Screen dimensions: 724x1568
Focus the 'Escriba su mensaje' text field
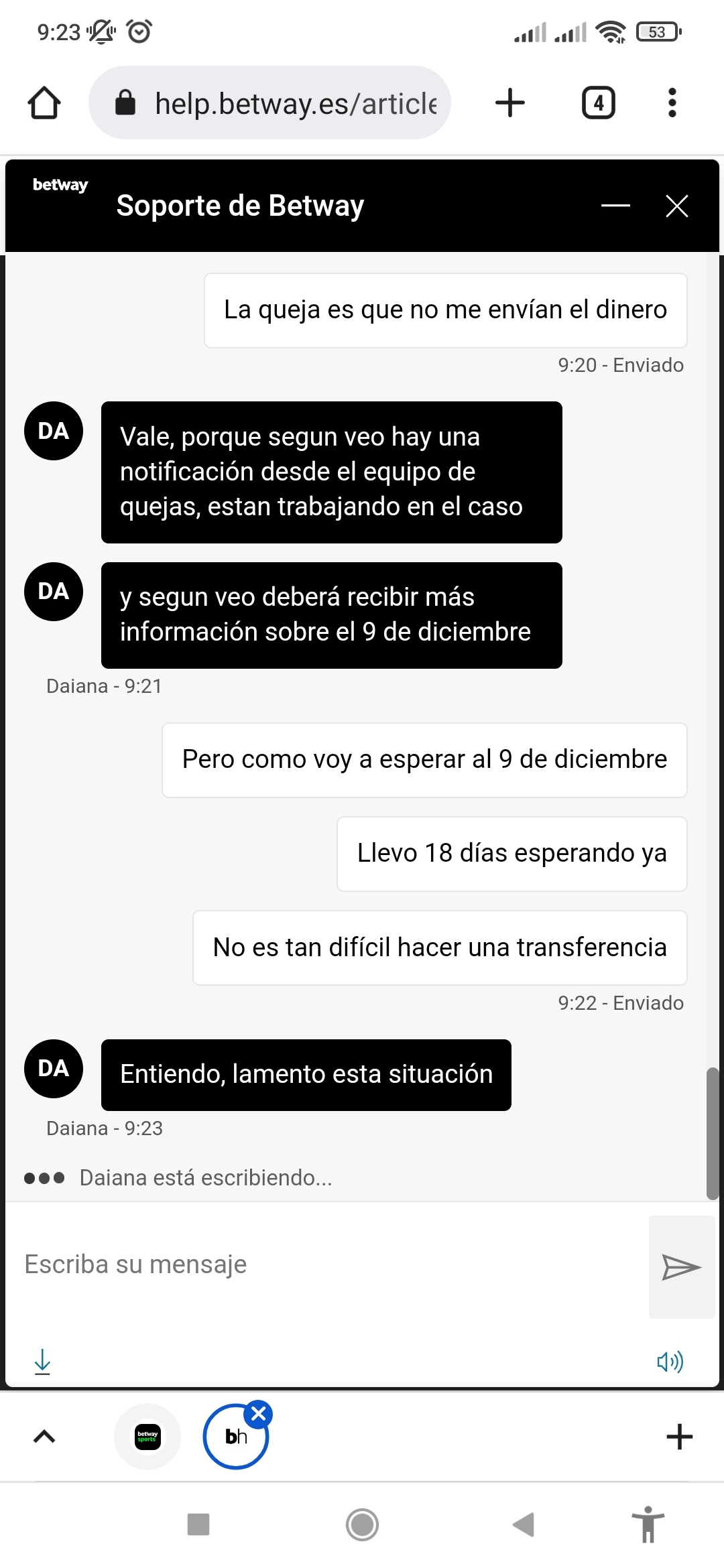tap(327, 1264)
